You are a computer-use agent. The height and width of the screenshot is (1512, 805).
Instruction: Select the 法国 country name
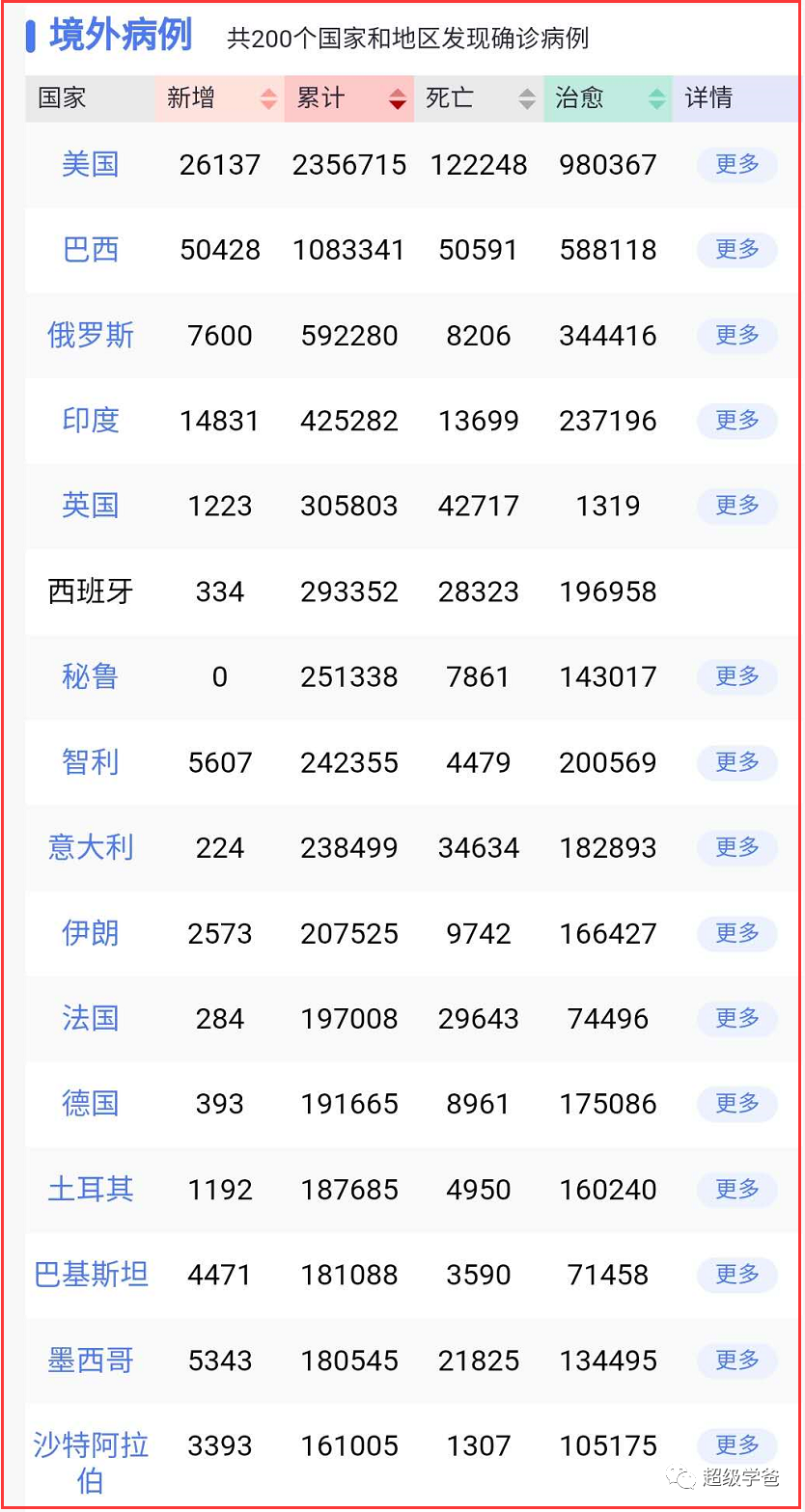91,1018
